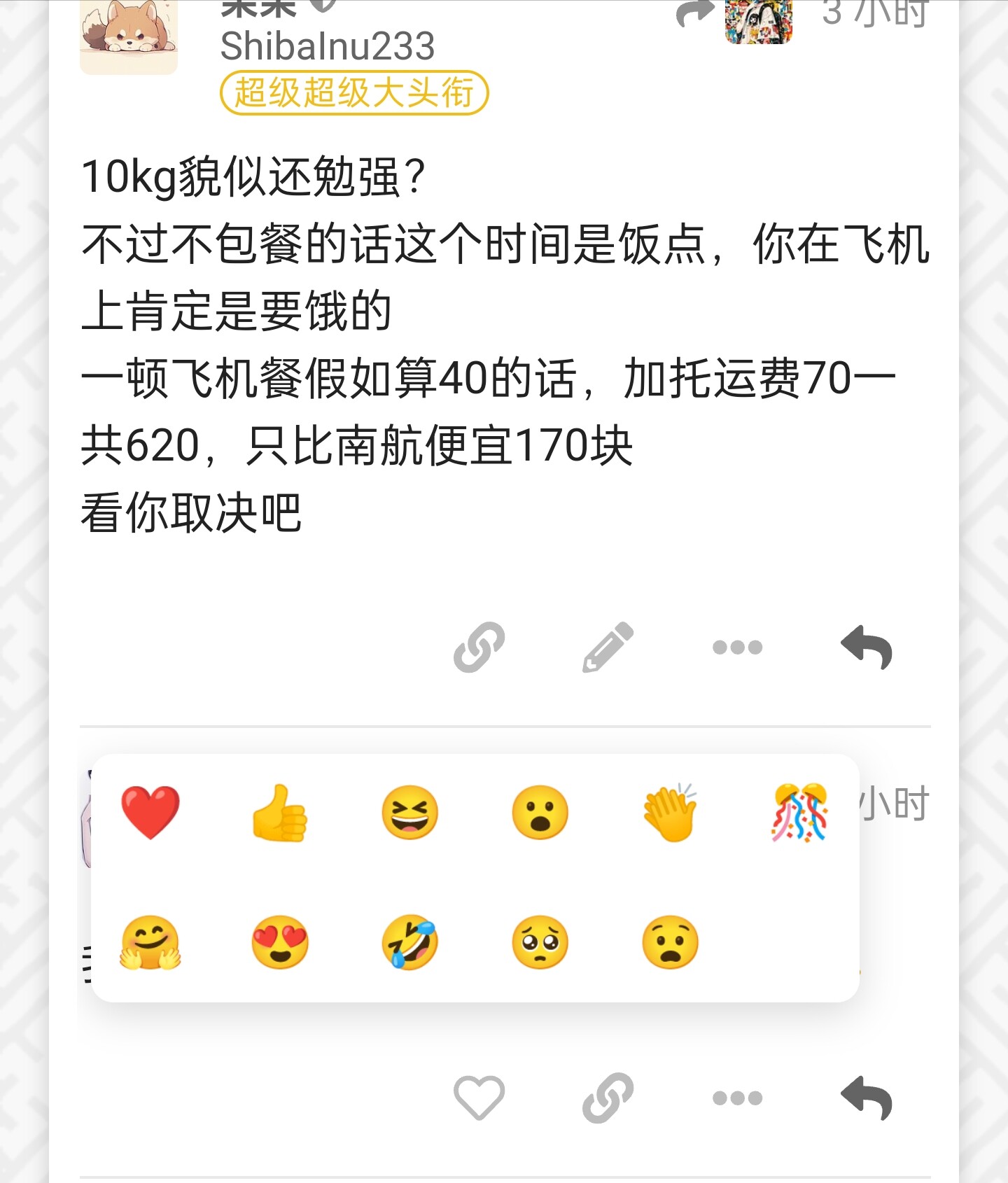React with the laughing squint emoji
Screen dimensions: 1008x1183
[x=409, y=812]
